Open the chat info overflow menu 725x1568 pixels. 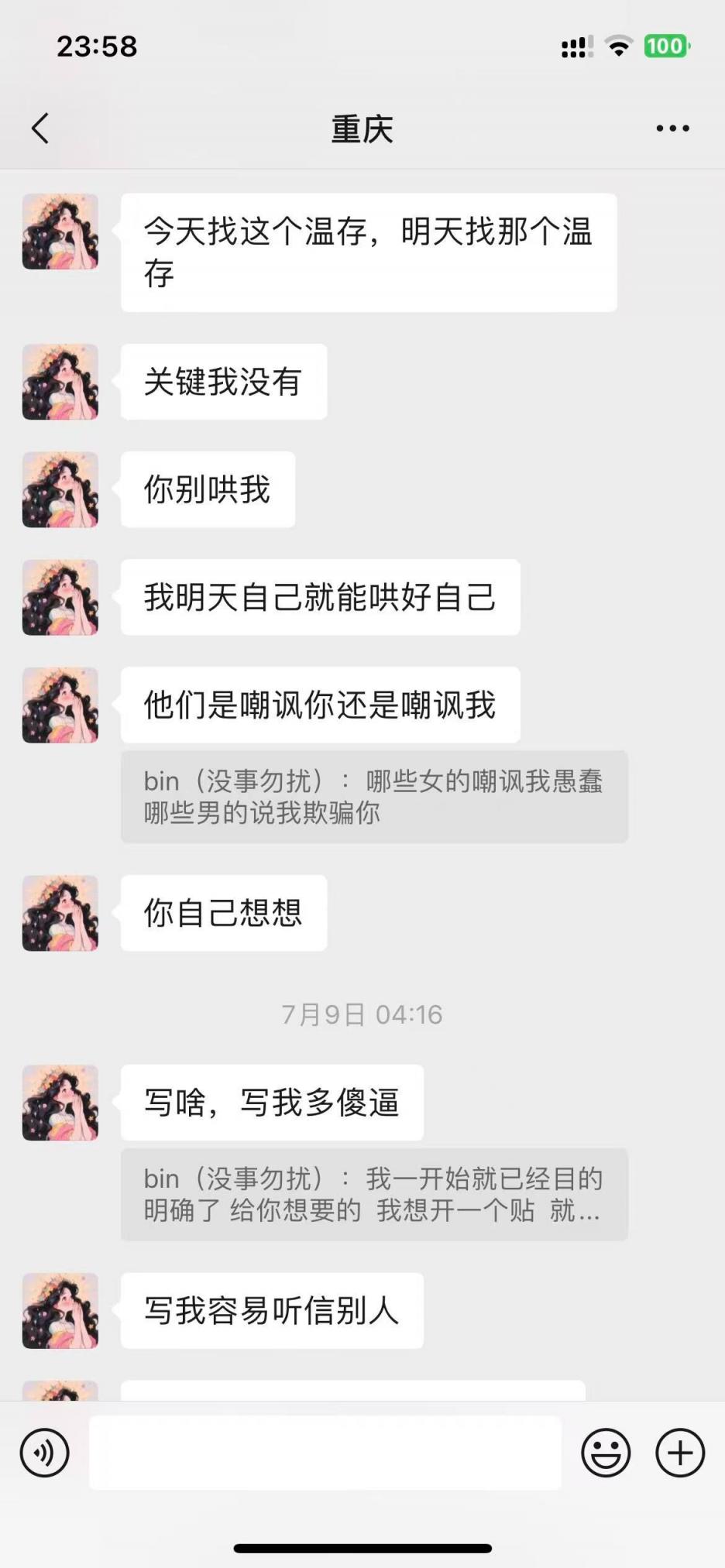[672, 129]
